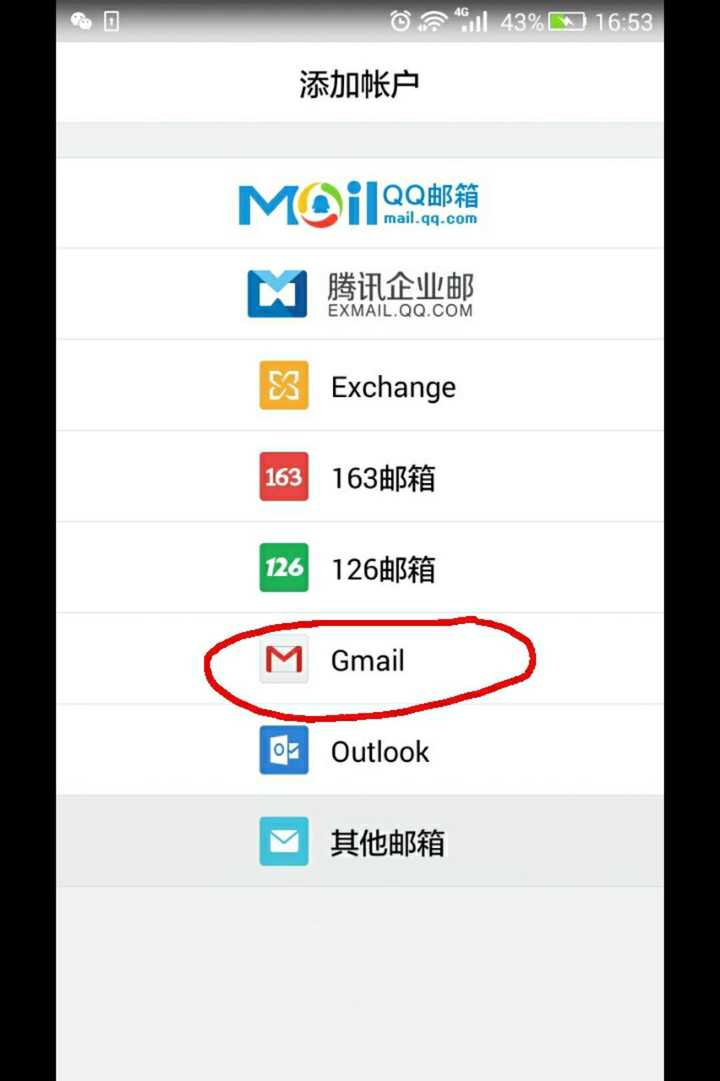Tap the 添加帐户 title header
720x1081 pixels.
(x=360, y=82)
